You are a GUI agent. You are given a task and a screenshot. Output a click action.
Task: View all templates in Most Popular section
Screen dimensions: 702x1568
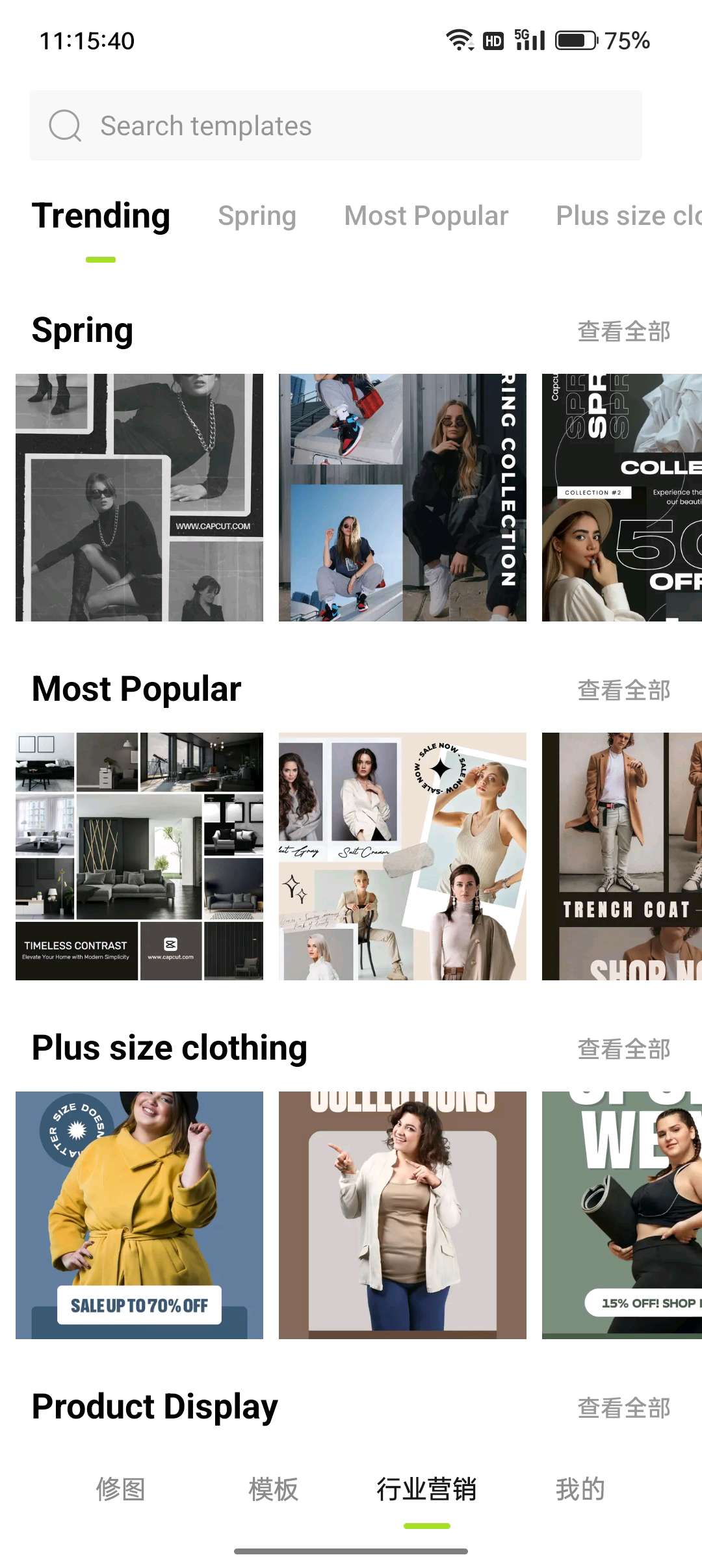click(x=623, y=690)
